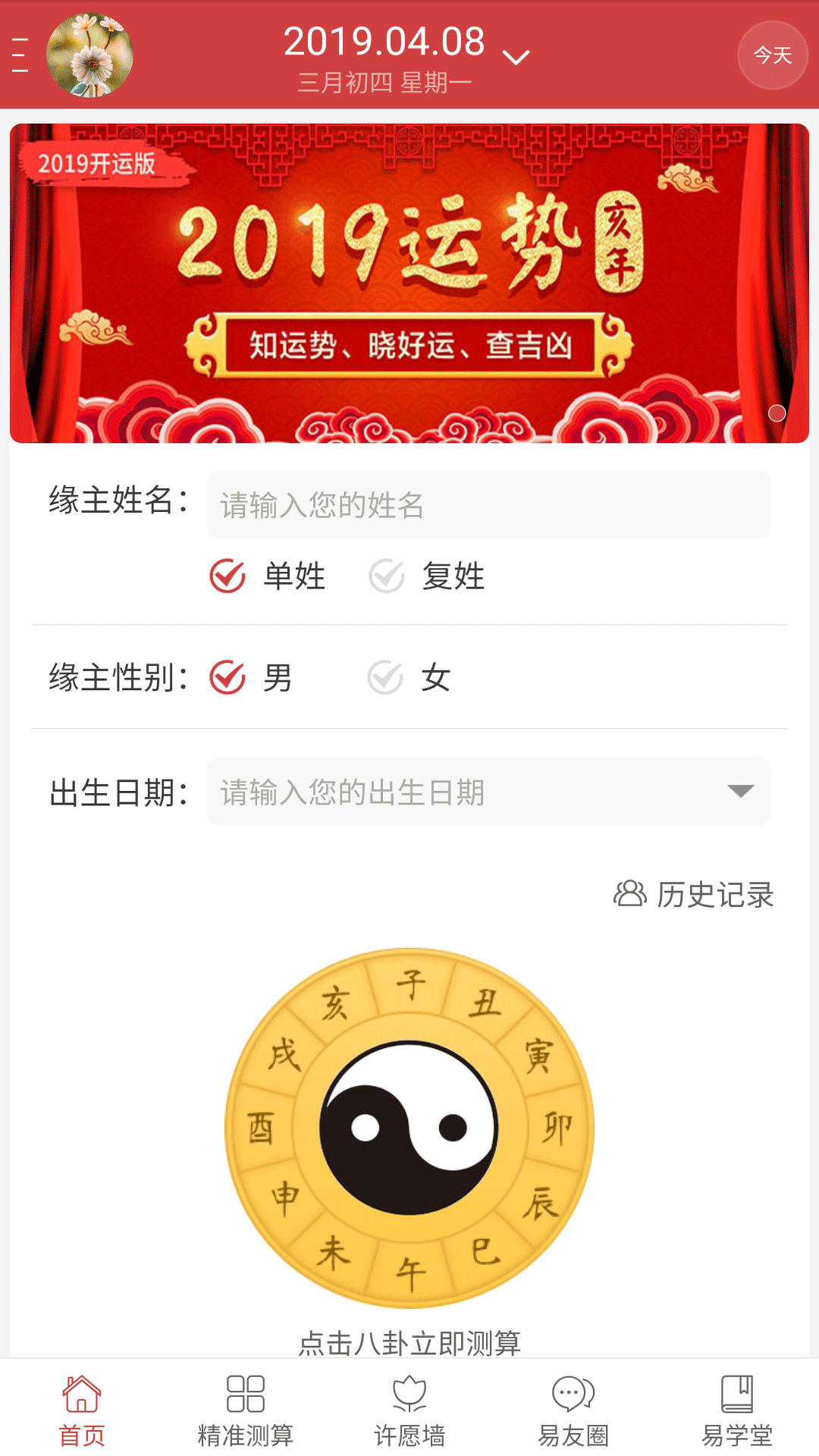This screenshot has width=819, height=1456.
Task: Tap the Bagua yin-yang wheel to start calculation
Action: 409,1130
